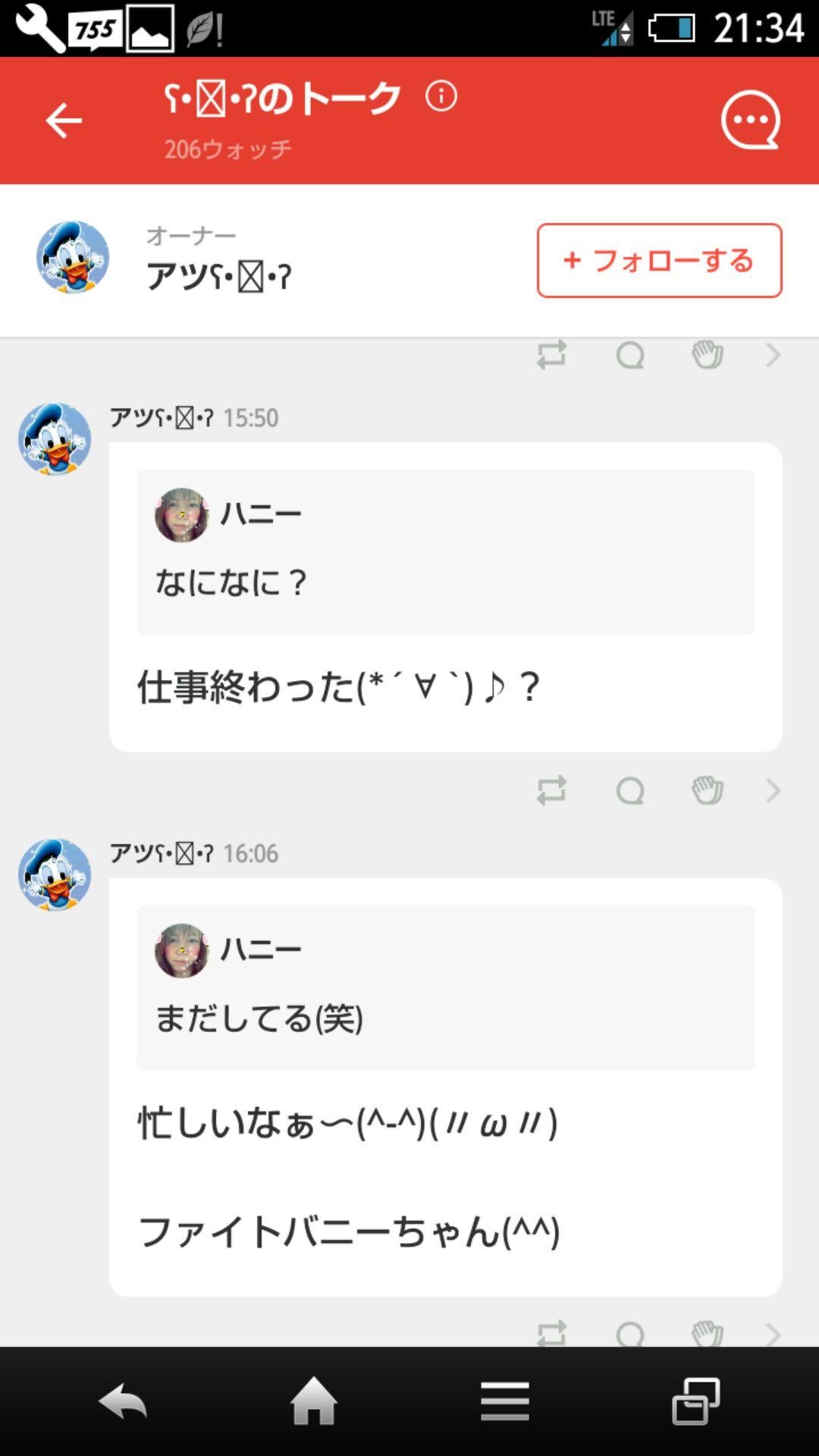Repost the 15:50 message
The image size is (819, 1456).
pyautogui.click(x=553, y=791)
